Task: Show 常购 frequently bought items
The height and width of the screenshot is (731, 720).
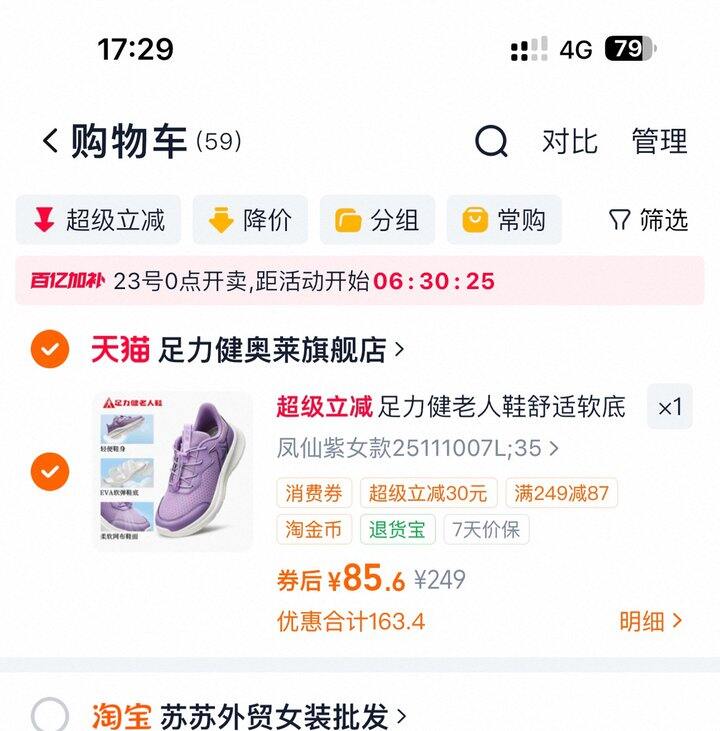Action: [504, 220]
